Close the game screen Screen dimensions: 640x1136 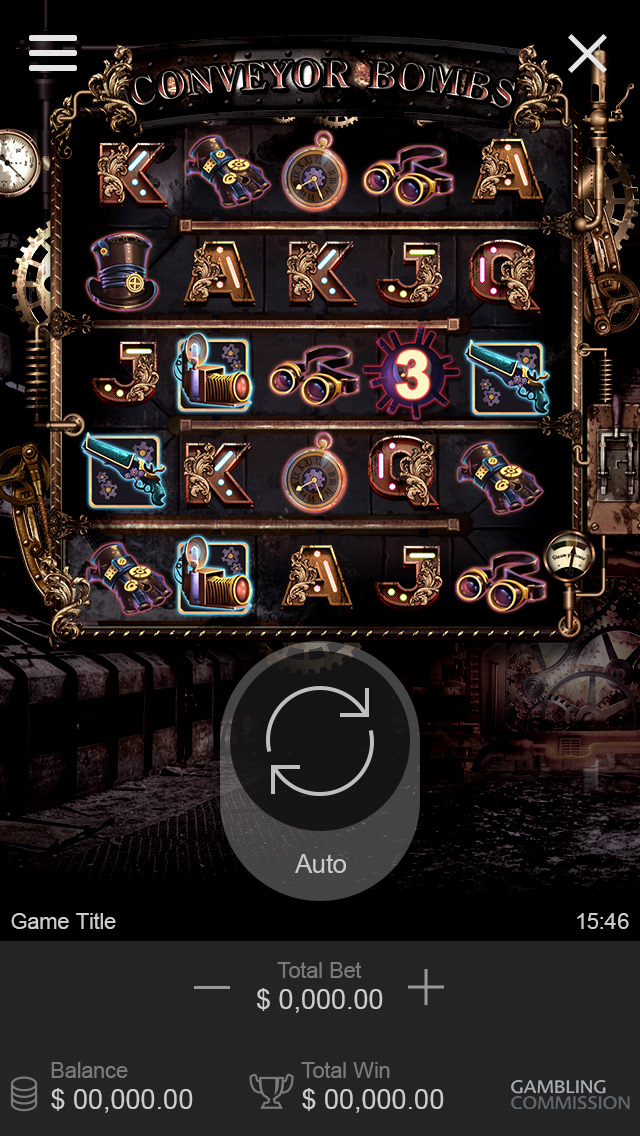click(587, 53)
